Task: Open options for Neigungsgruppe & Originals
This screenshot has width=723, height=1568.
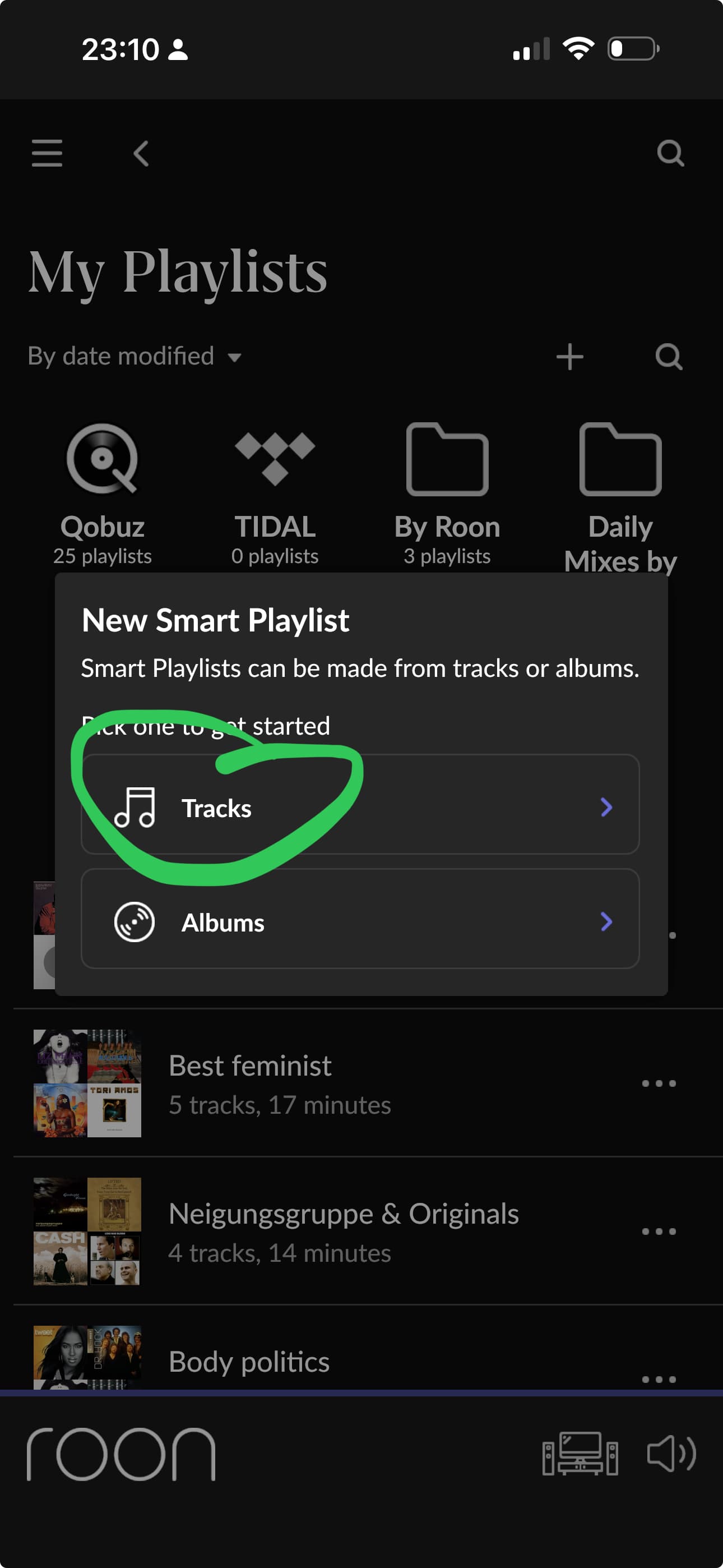Action: coord(659,1232)
